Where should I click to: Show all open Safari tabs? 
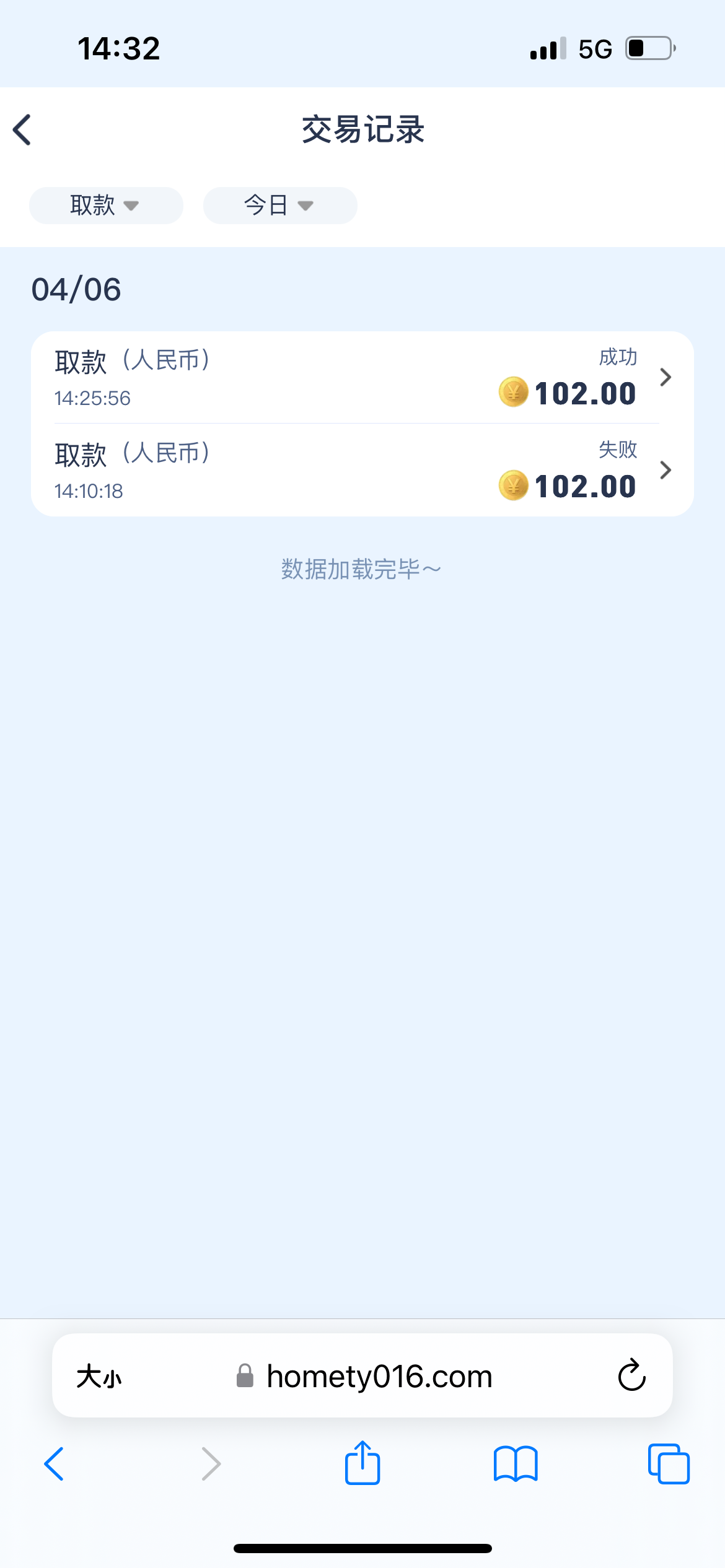click(x=669, y=1464)
